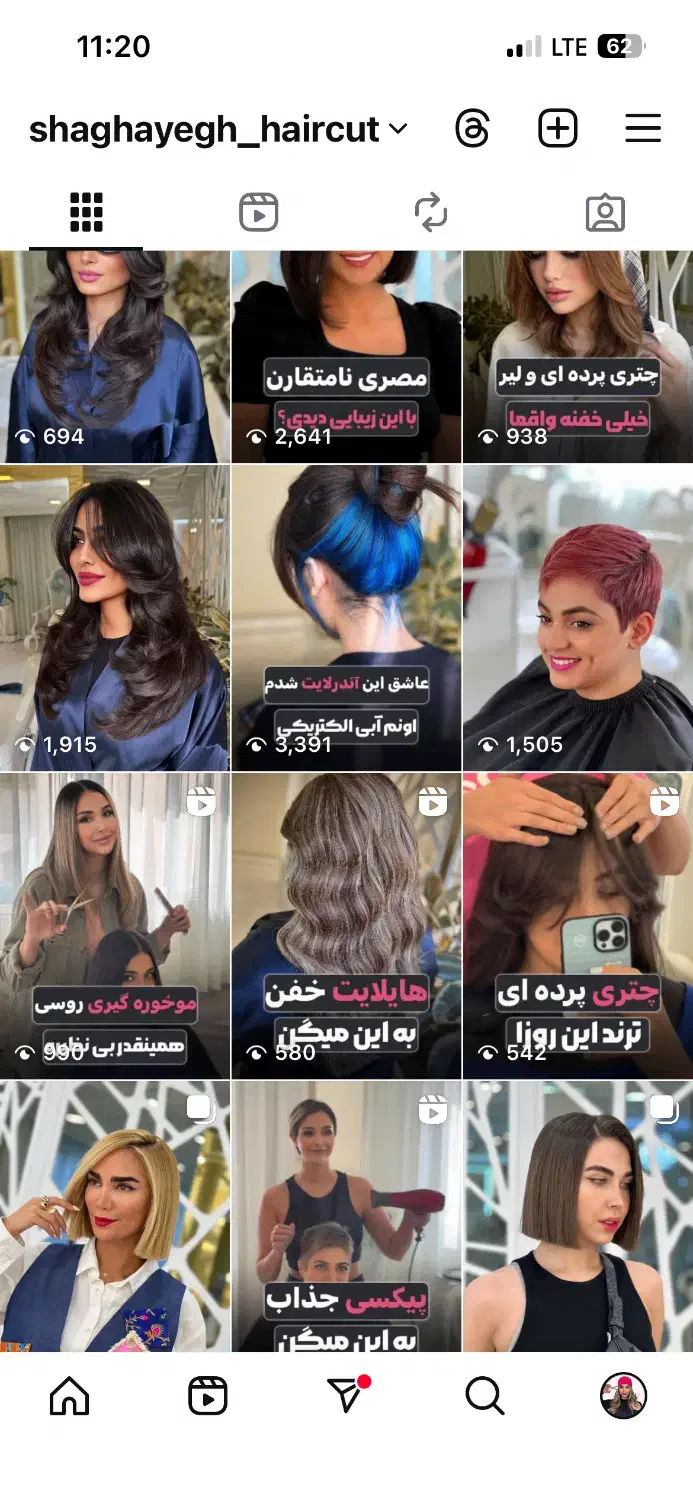Open the red pixie cut post with 1,505 views
The width and height of the screenshot is (693, 1500).
578,617
